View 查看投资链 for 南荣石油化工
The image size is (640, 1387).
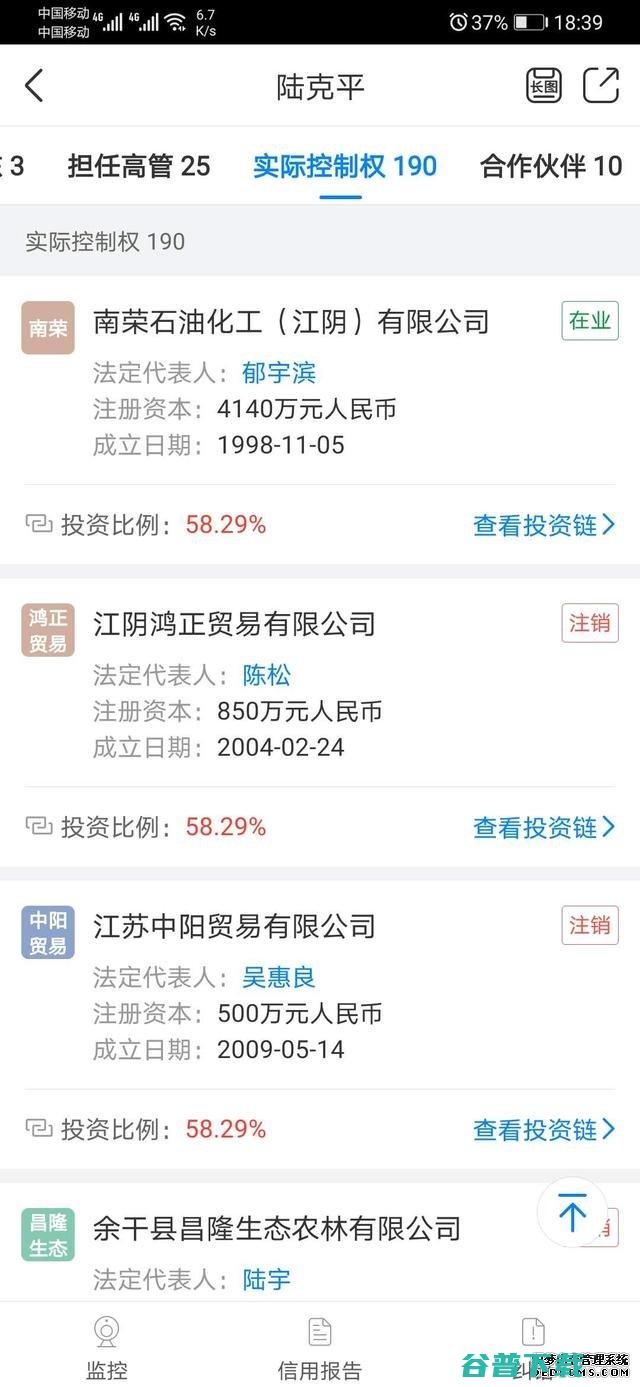[544, 525]
